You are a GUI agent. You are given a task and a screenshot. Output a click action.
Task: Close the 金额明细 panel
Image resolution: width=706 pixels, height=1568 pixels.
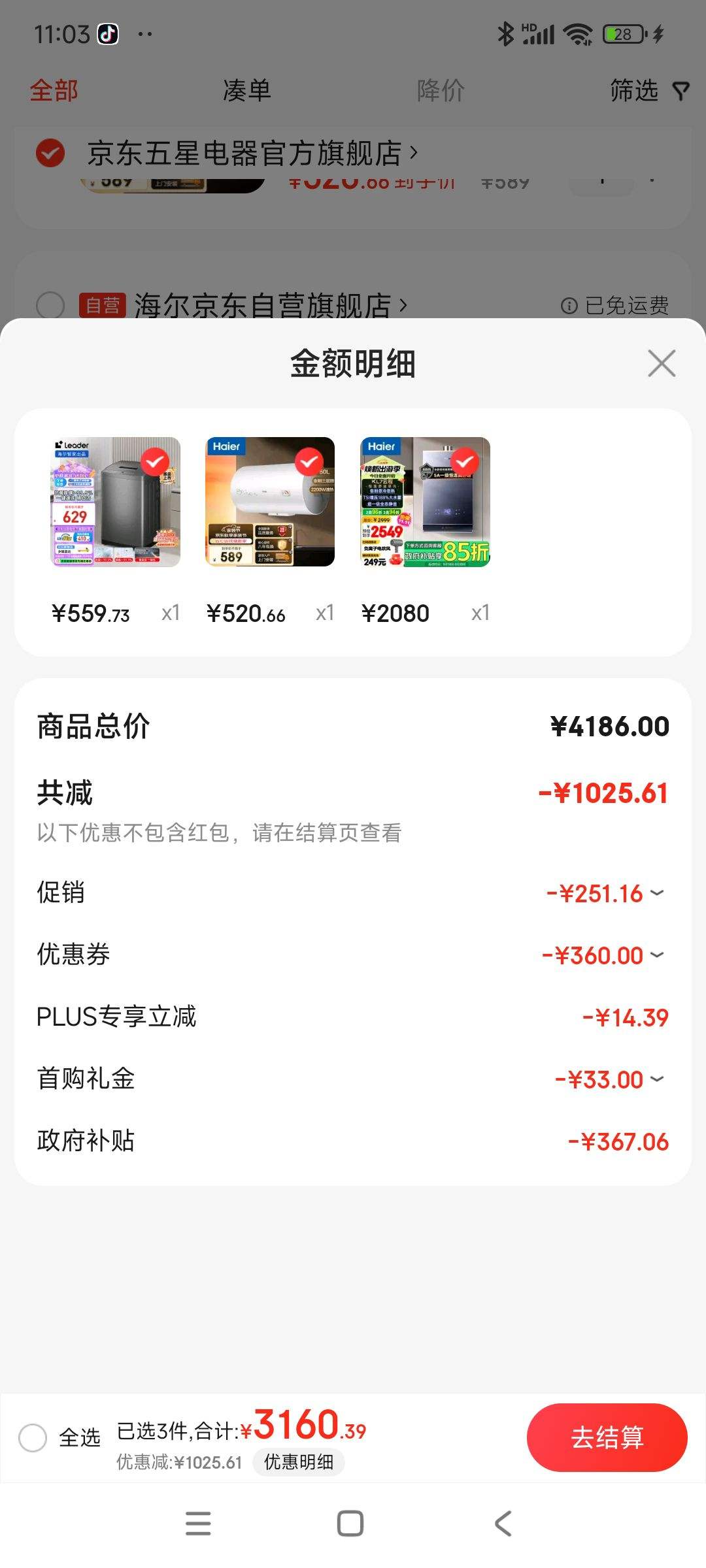coord(661,363)
